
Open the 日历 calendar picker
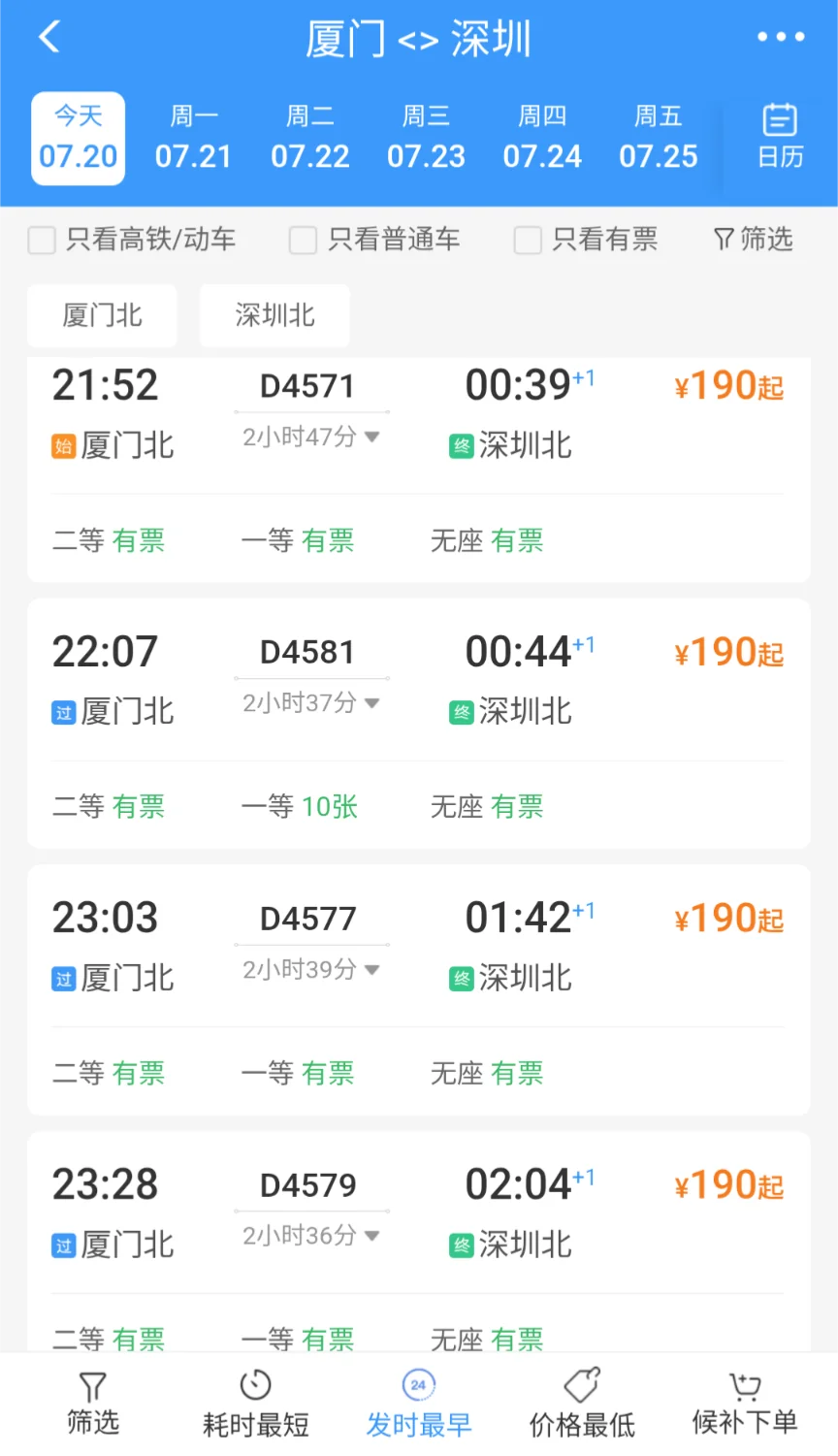[780, 137]
